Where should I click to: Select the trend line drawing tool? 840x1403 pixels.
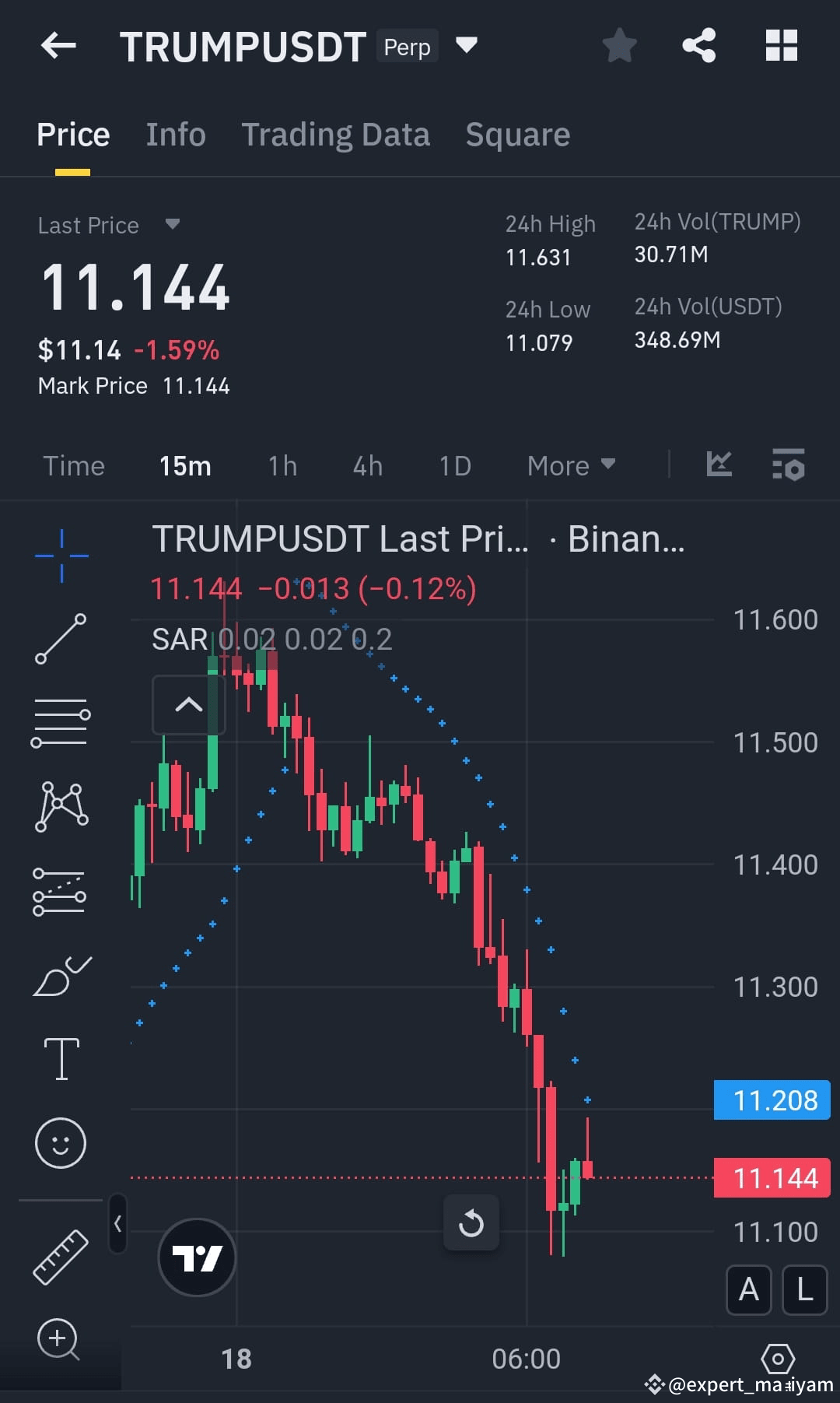point(61,640)
